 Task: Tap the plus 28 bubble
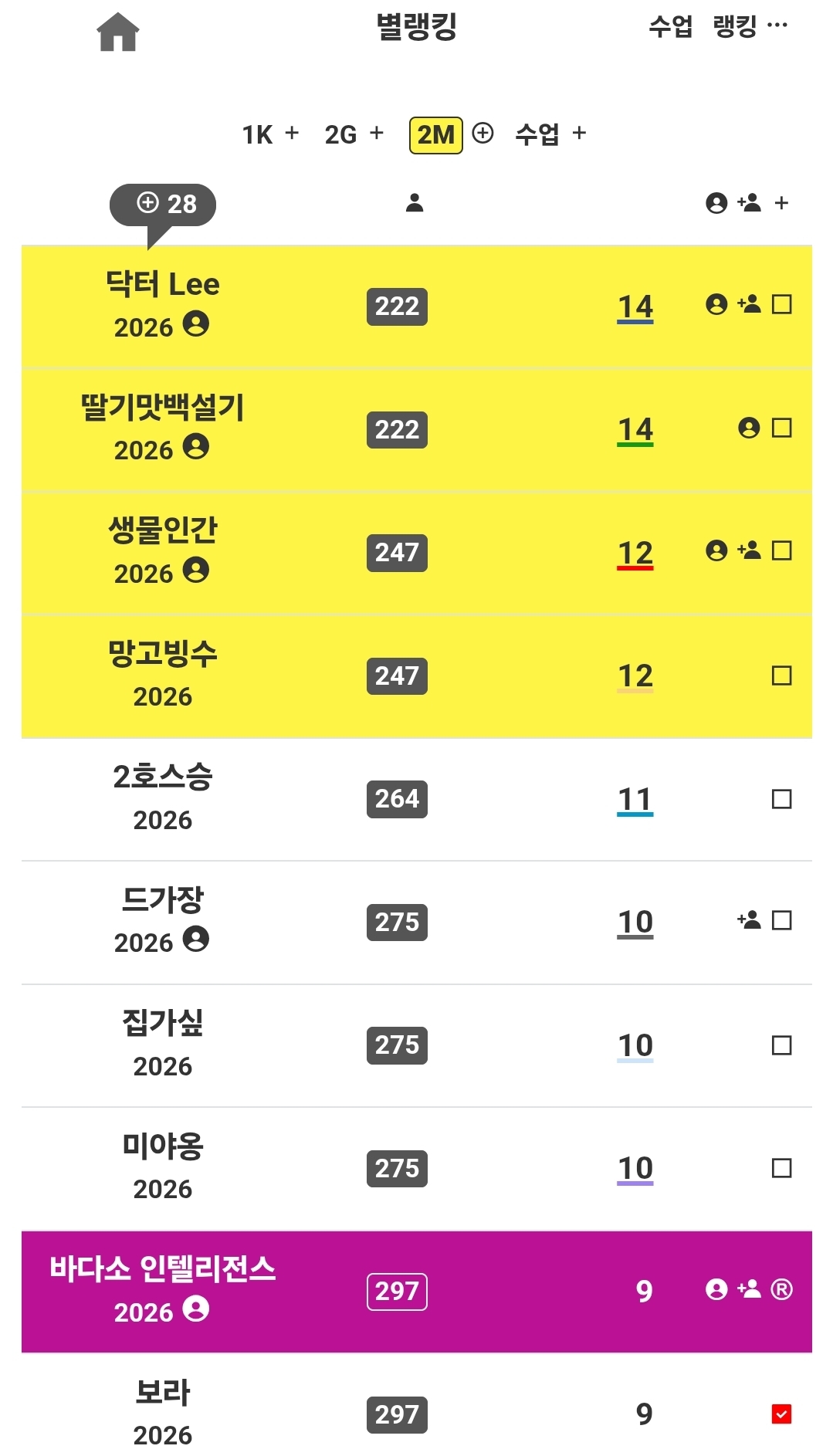click(163, 205)
